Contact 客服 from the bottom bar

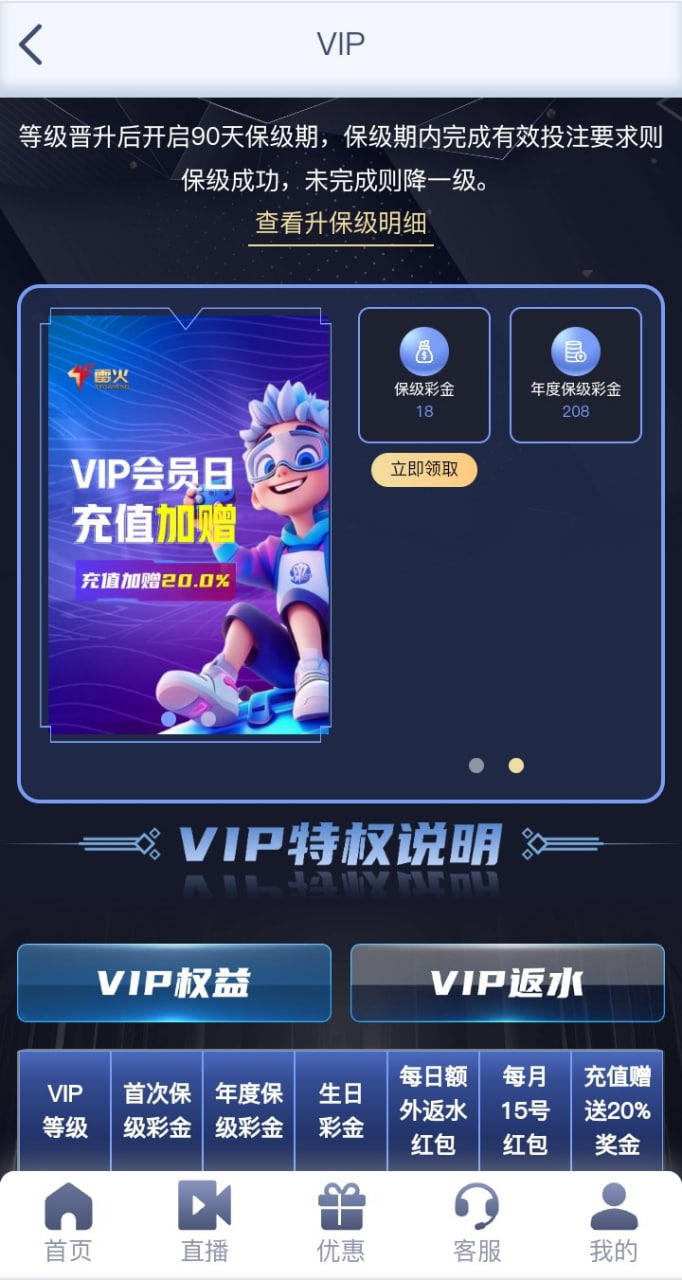click(x=477, y=1222)
